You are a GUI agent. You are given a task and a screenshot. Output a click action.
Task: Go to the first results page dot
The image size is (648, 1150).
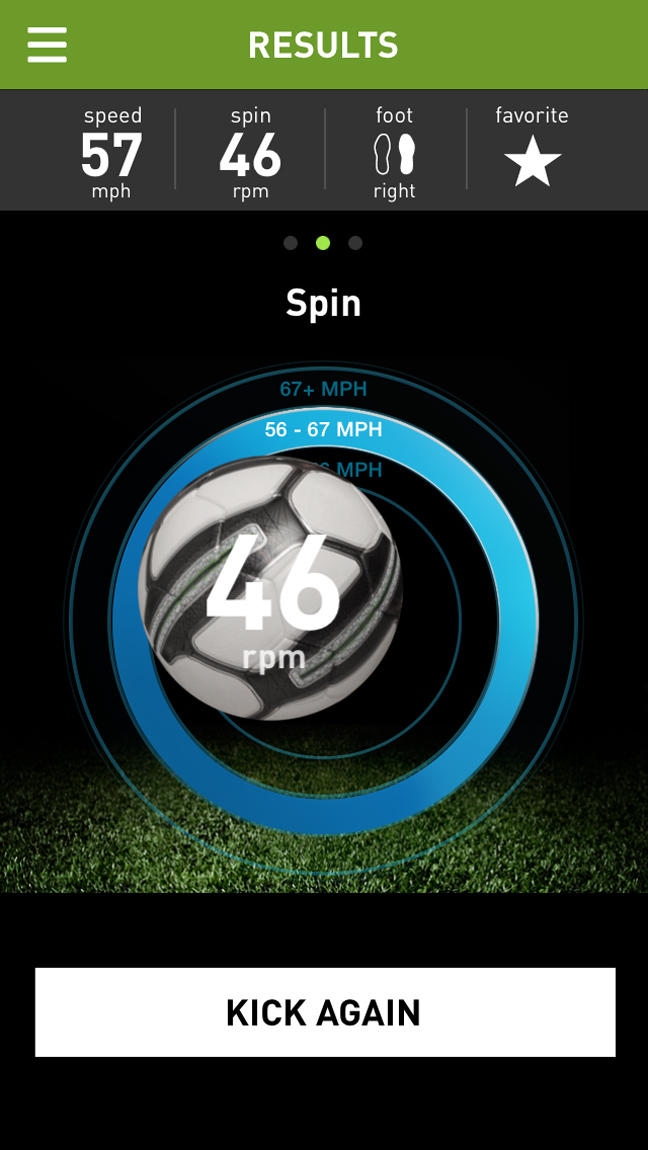point(291,243)
